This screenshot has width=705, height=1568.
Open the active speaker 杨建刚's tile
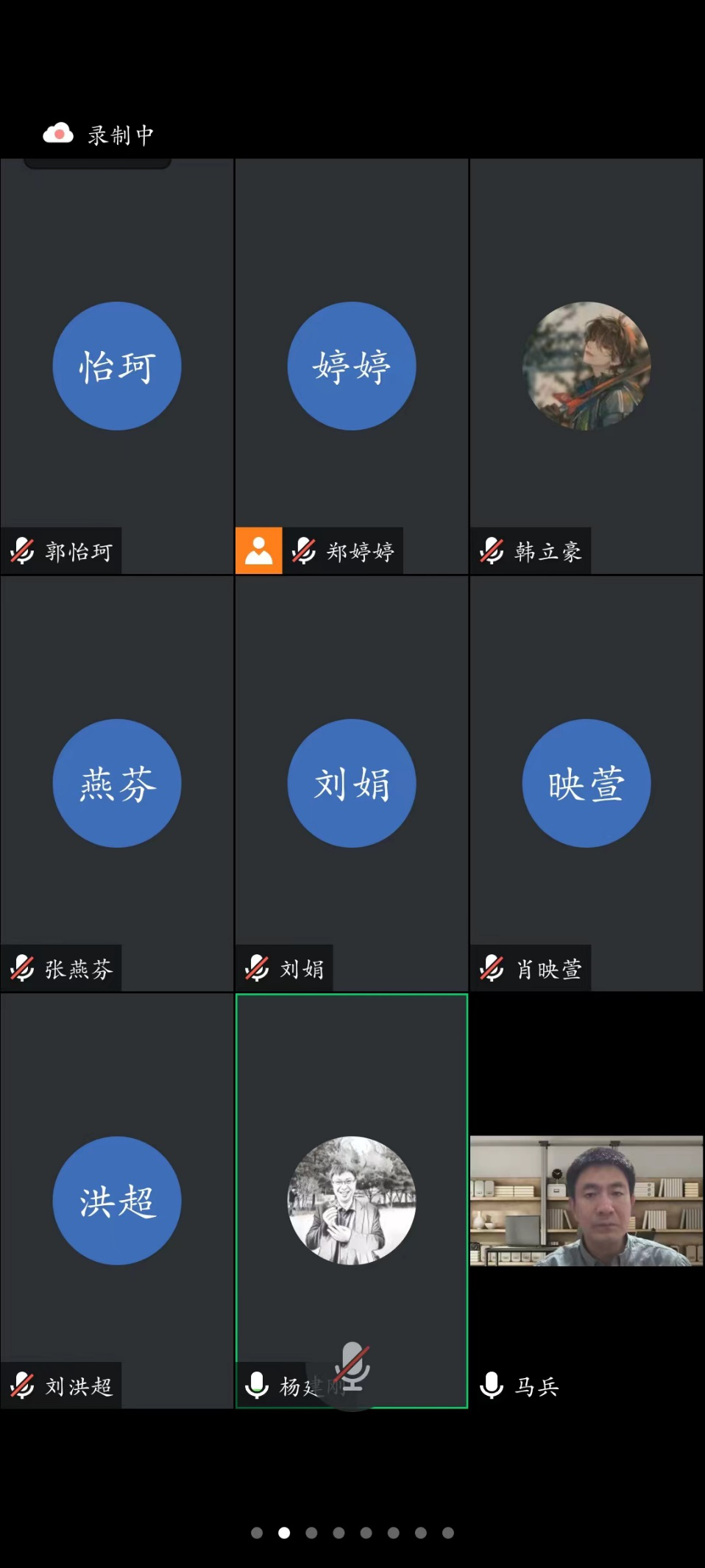pyautogui.click(x=352, y=1201)
